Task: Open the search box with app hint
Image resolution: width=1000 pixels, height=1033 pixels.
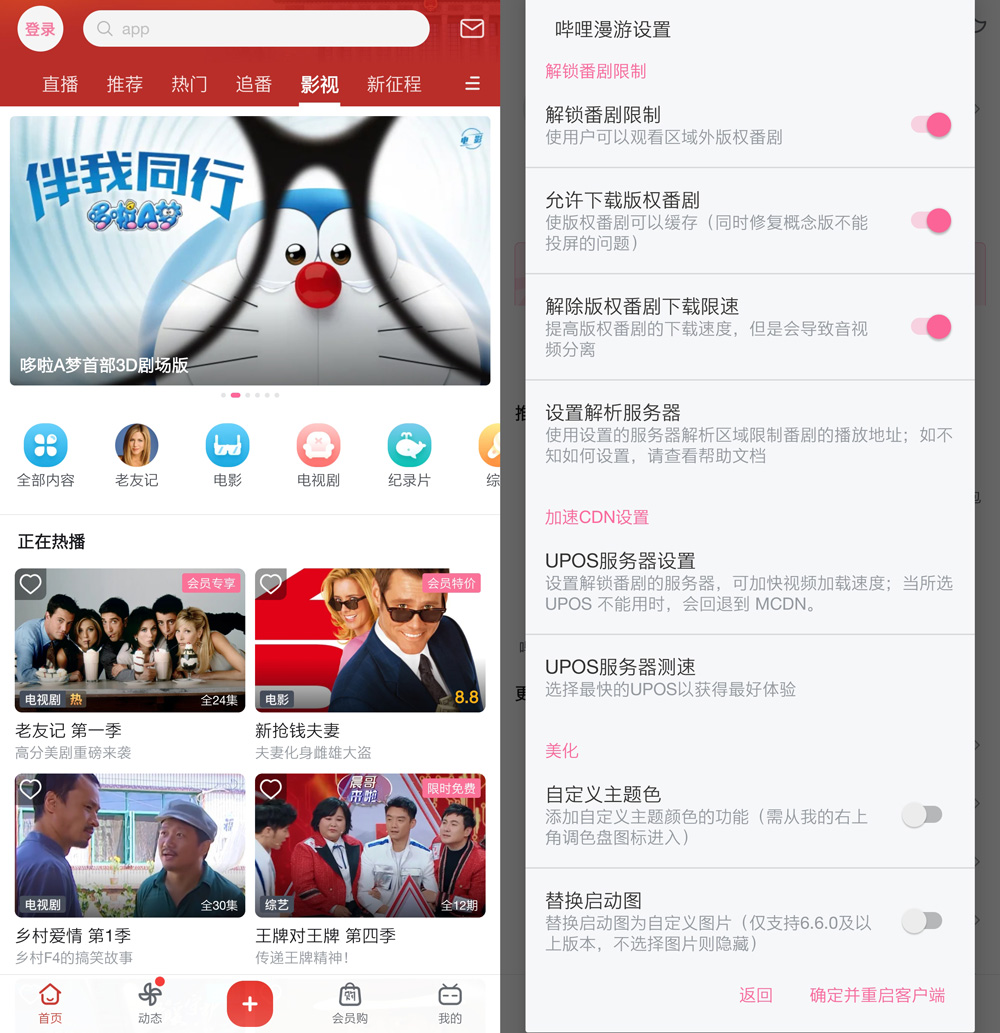Action: click(256, 29)
